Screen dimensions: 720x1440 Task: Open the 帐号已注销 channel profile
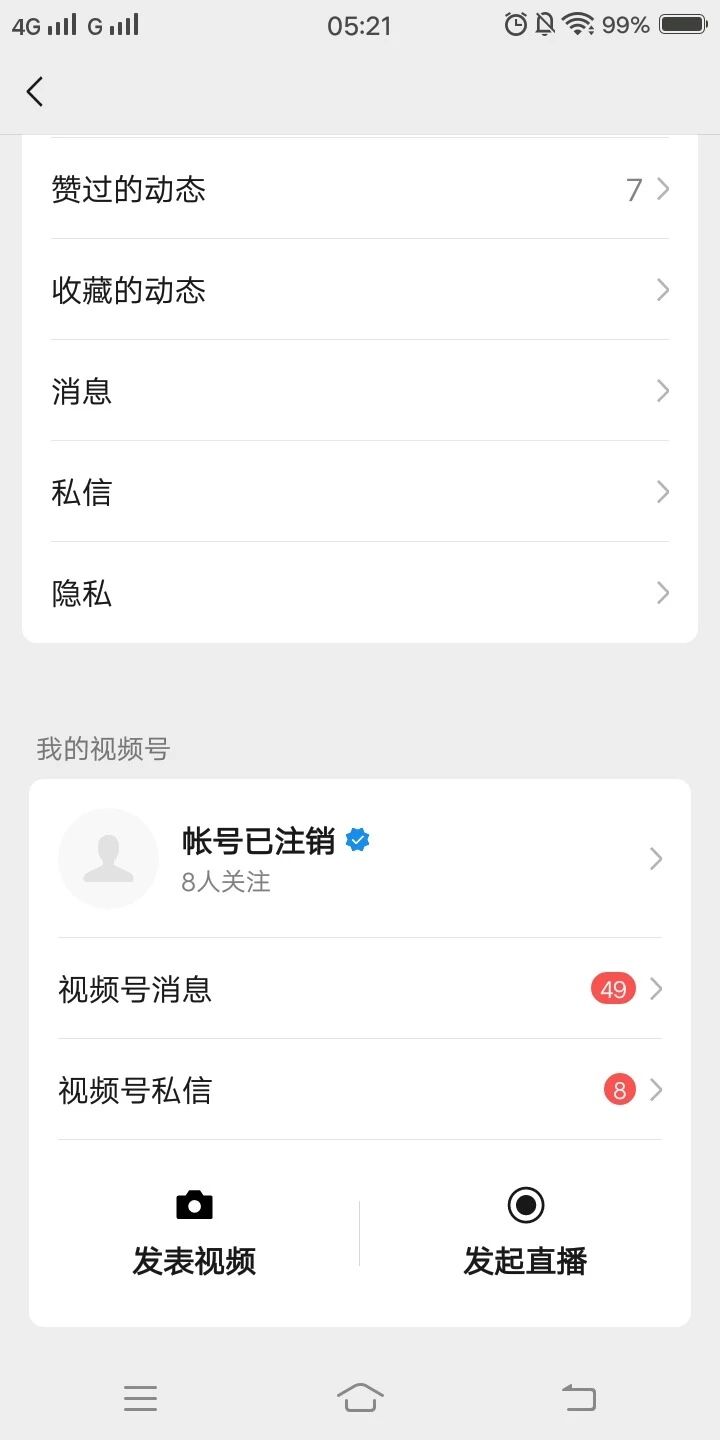coord(360,859)
